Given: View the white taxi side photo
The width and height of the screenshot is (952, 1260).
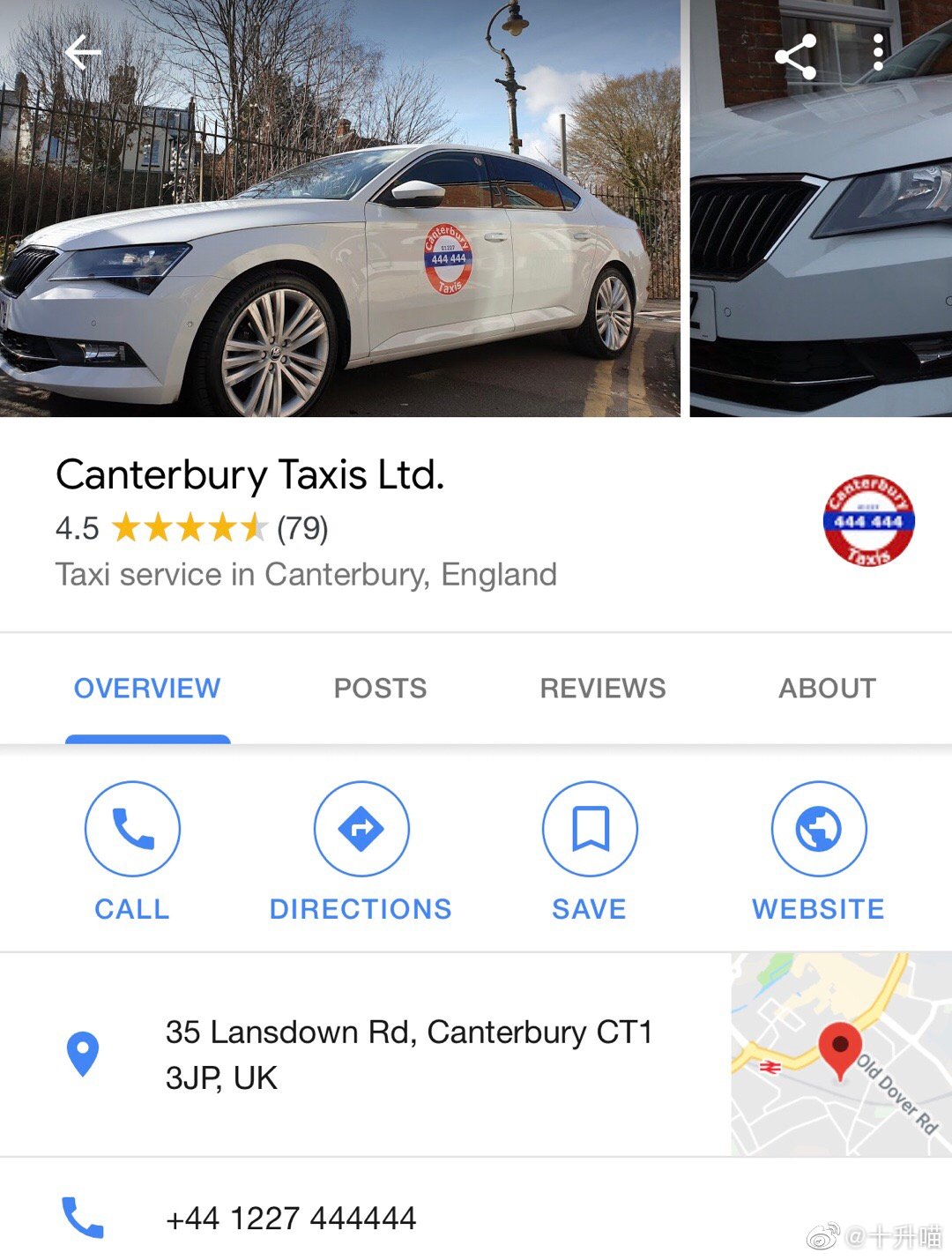Looking at the screenshot, I should tap(339, 265).
